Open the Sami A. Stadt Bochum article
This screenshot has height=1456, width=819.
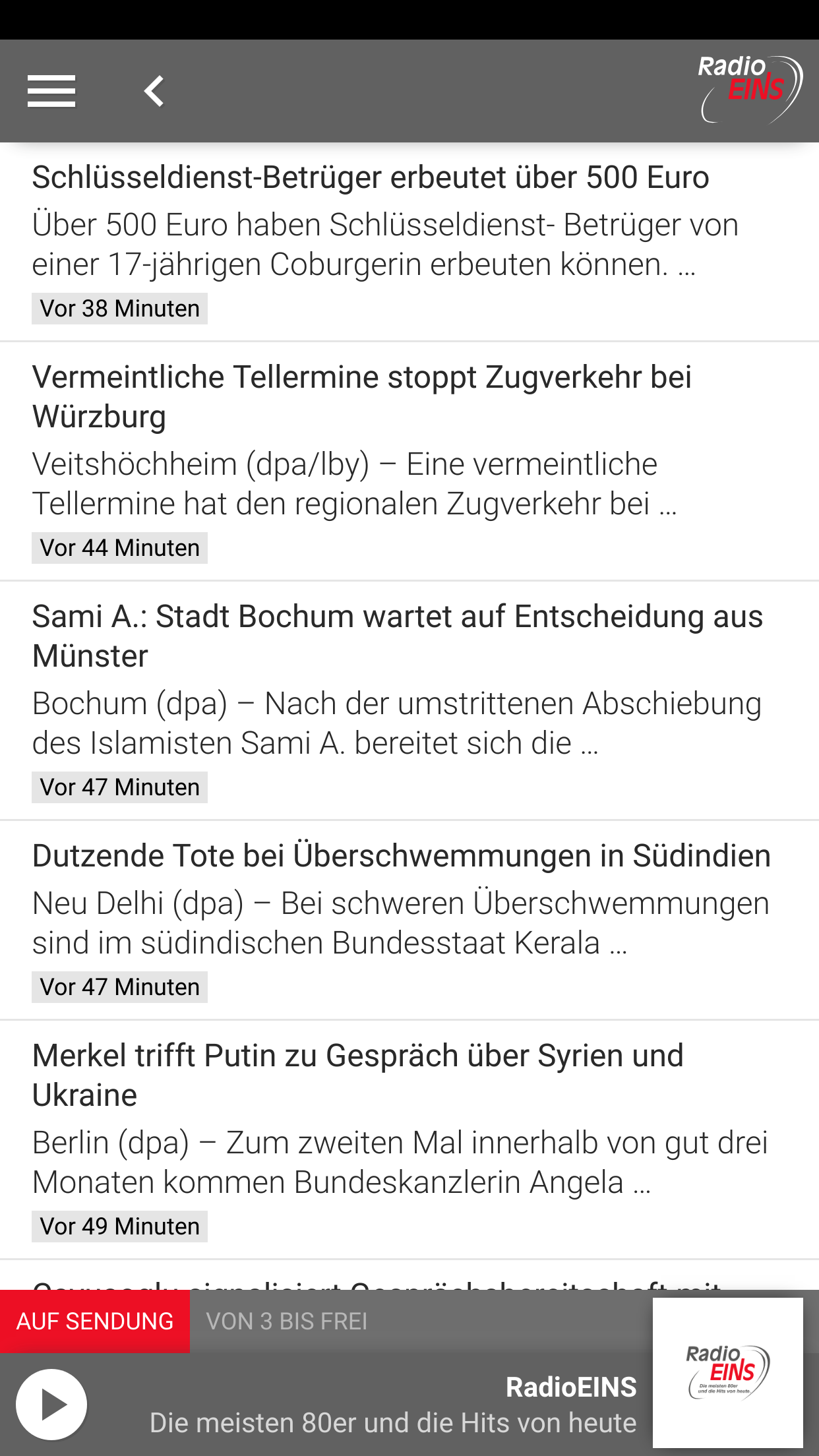[397, 636]
